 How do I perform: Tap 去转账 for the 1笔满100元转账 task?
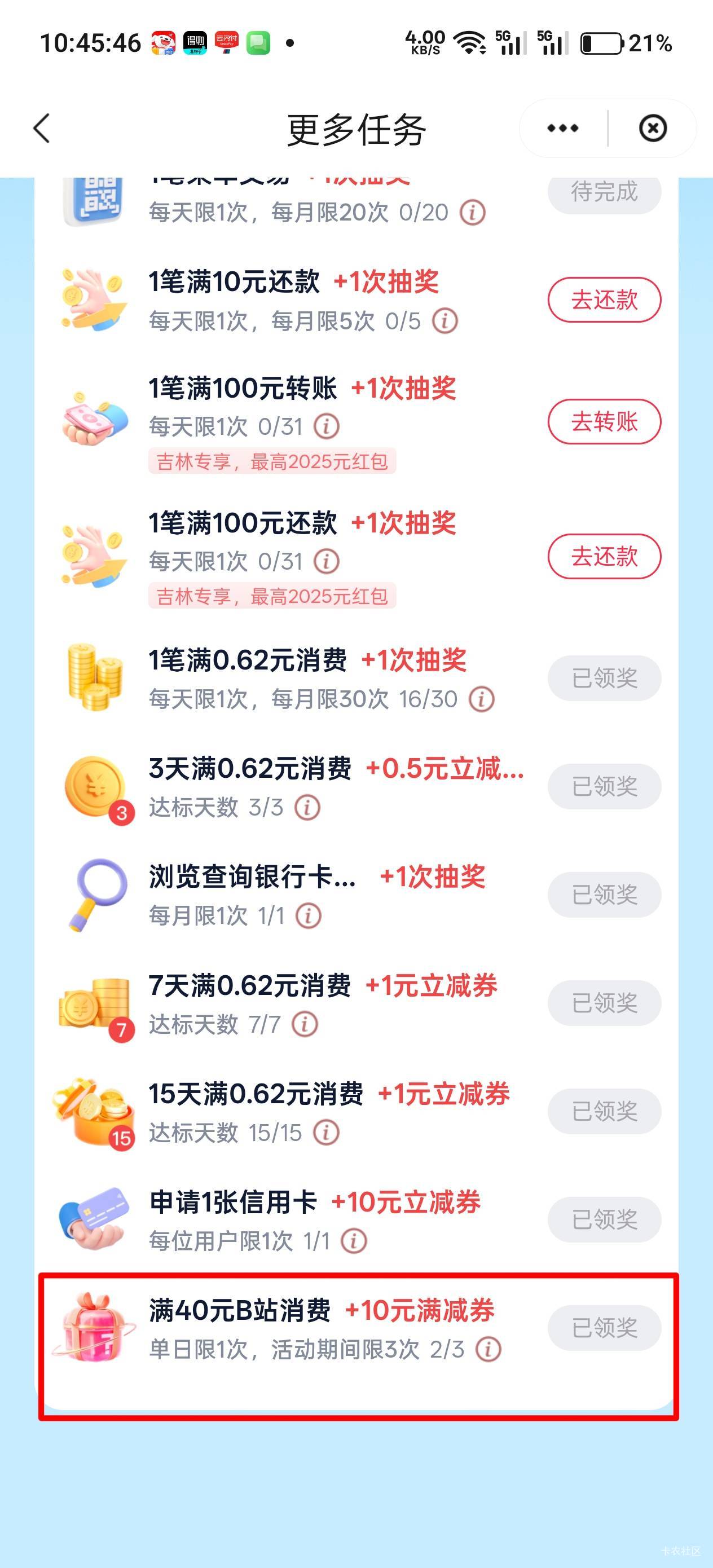[x=604, y=421]
